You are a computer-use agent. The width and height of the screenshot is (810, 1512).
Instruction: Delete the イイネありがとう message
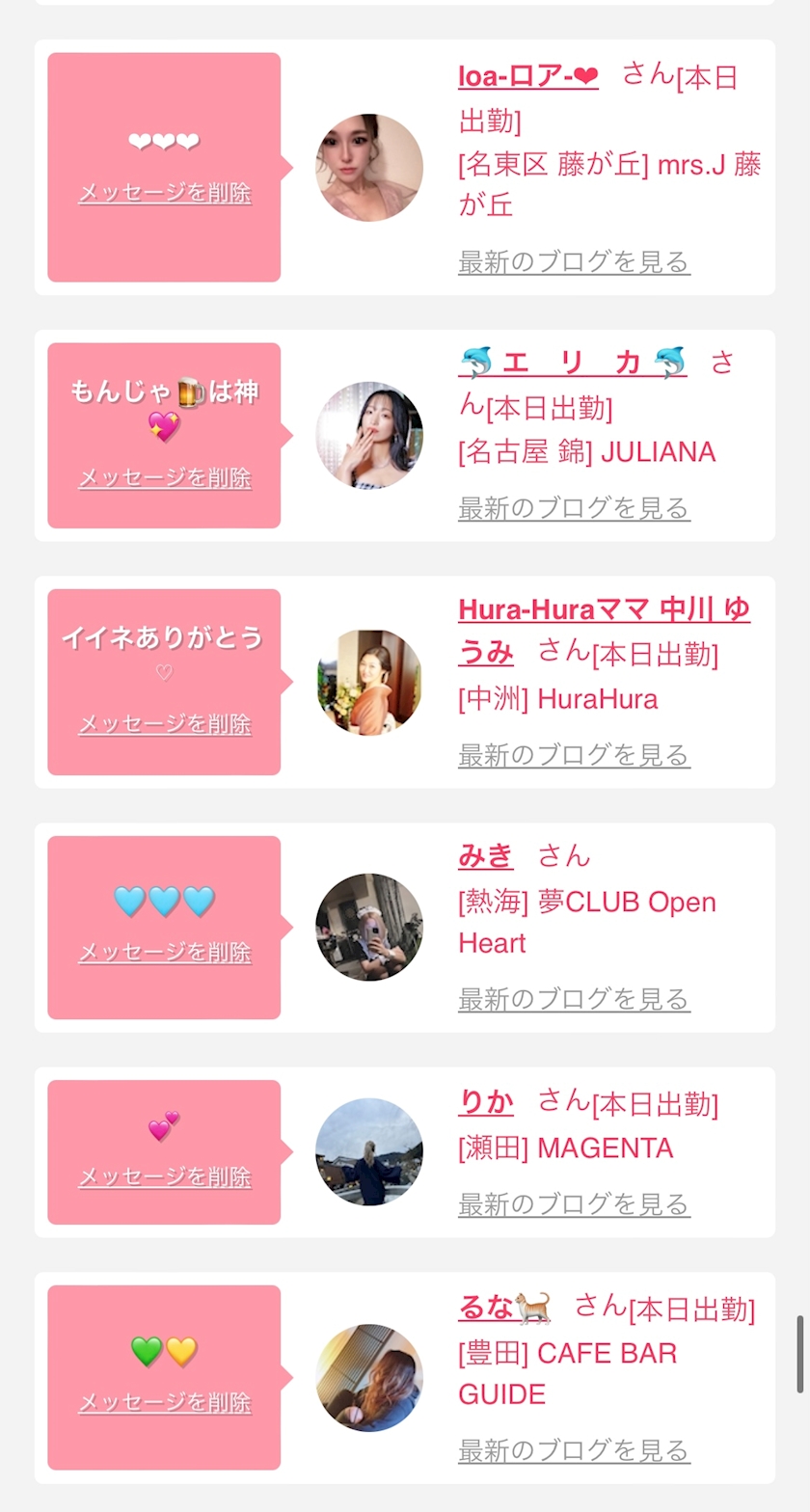(x=164, y=723)
